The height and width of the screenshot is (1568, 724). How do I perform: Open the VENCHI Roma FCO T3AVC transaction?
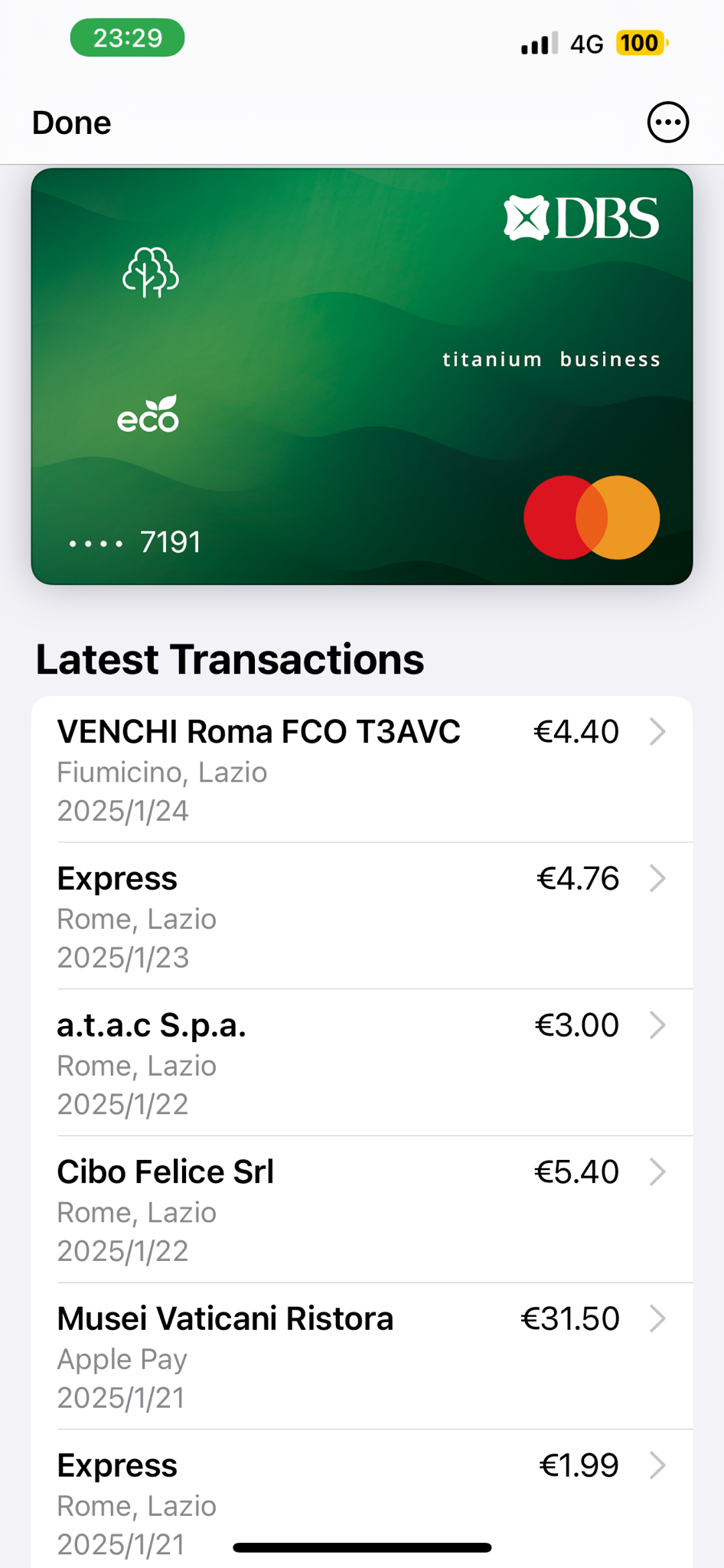[x=362, y=769]
